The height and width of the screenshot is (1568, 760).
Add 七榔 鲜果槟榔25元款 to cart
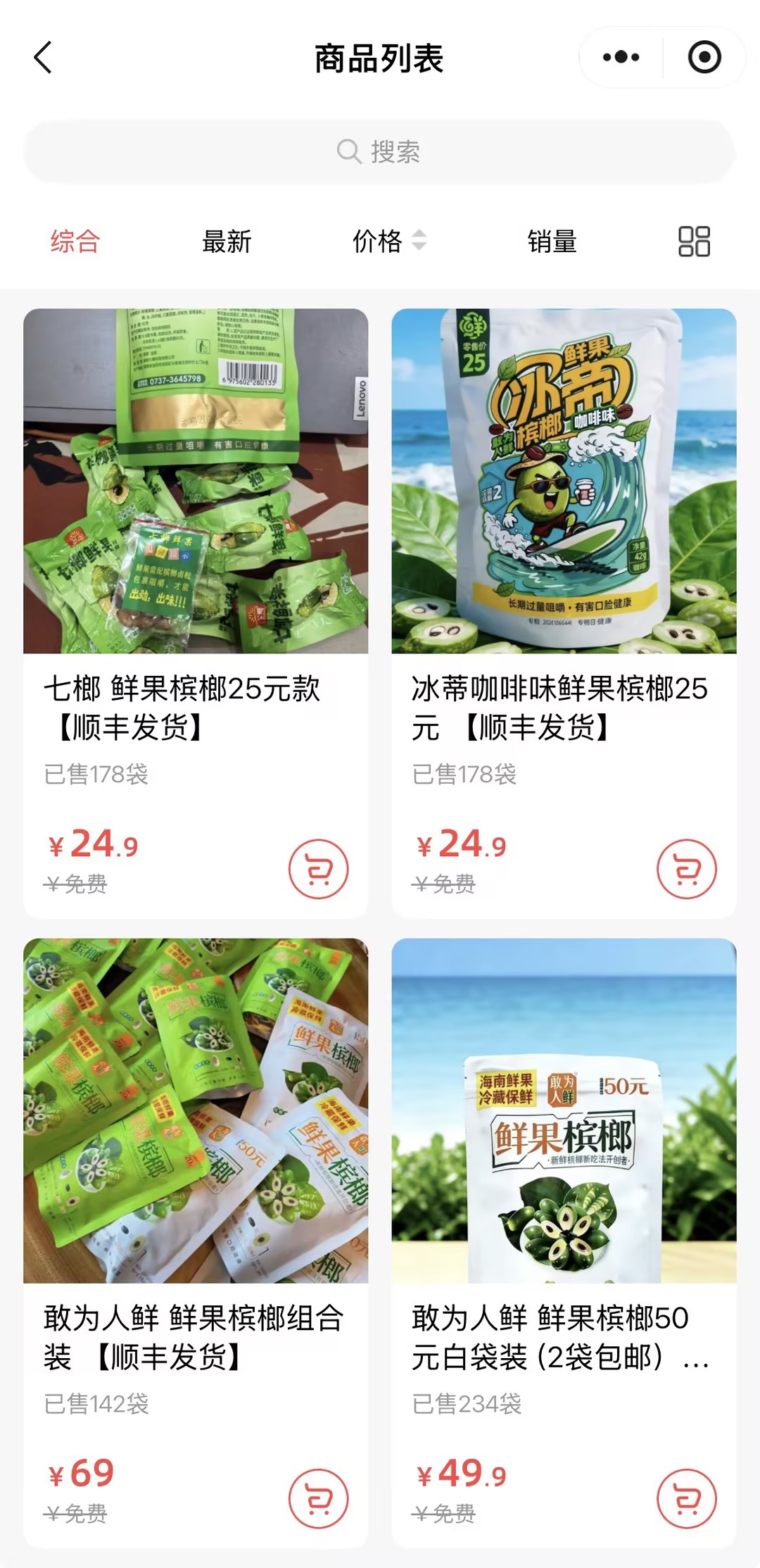click(x=319, y=869)
